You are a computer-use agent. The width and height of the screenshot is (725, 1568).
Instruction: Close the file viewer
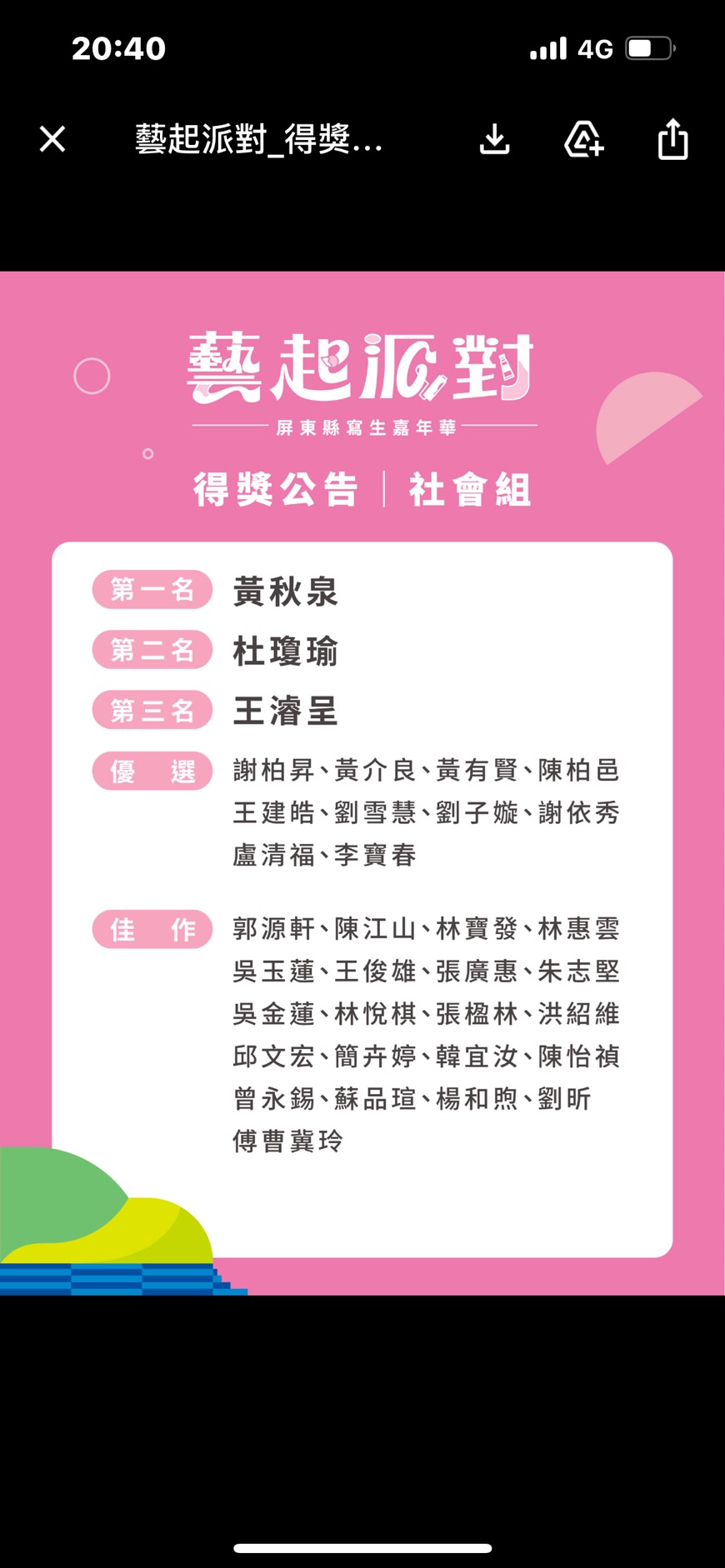tap(52, 139)
